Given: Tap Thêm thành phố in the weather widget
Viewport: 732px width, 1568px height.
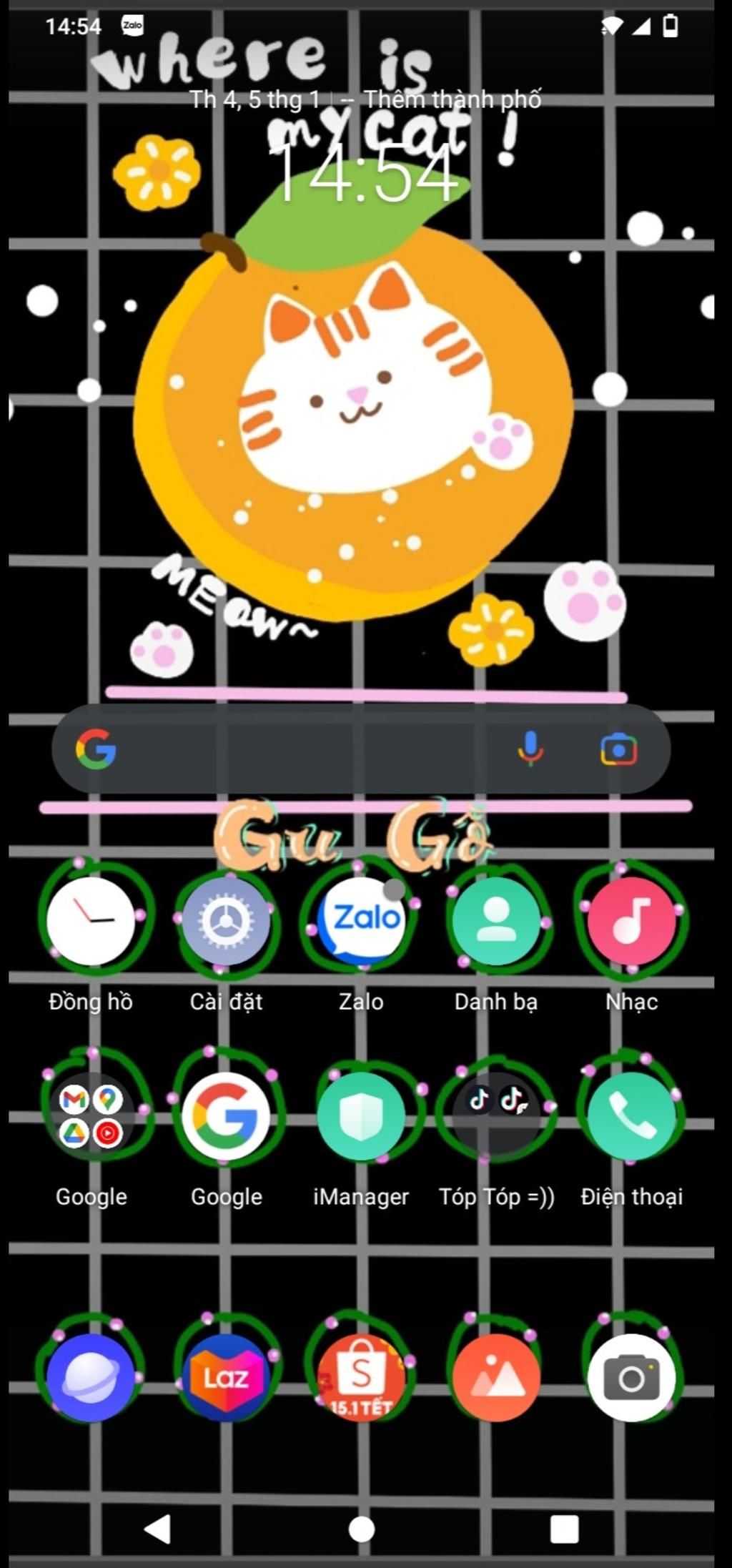Looking at the screenshot, I should point(452,99).
